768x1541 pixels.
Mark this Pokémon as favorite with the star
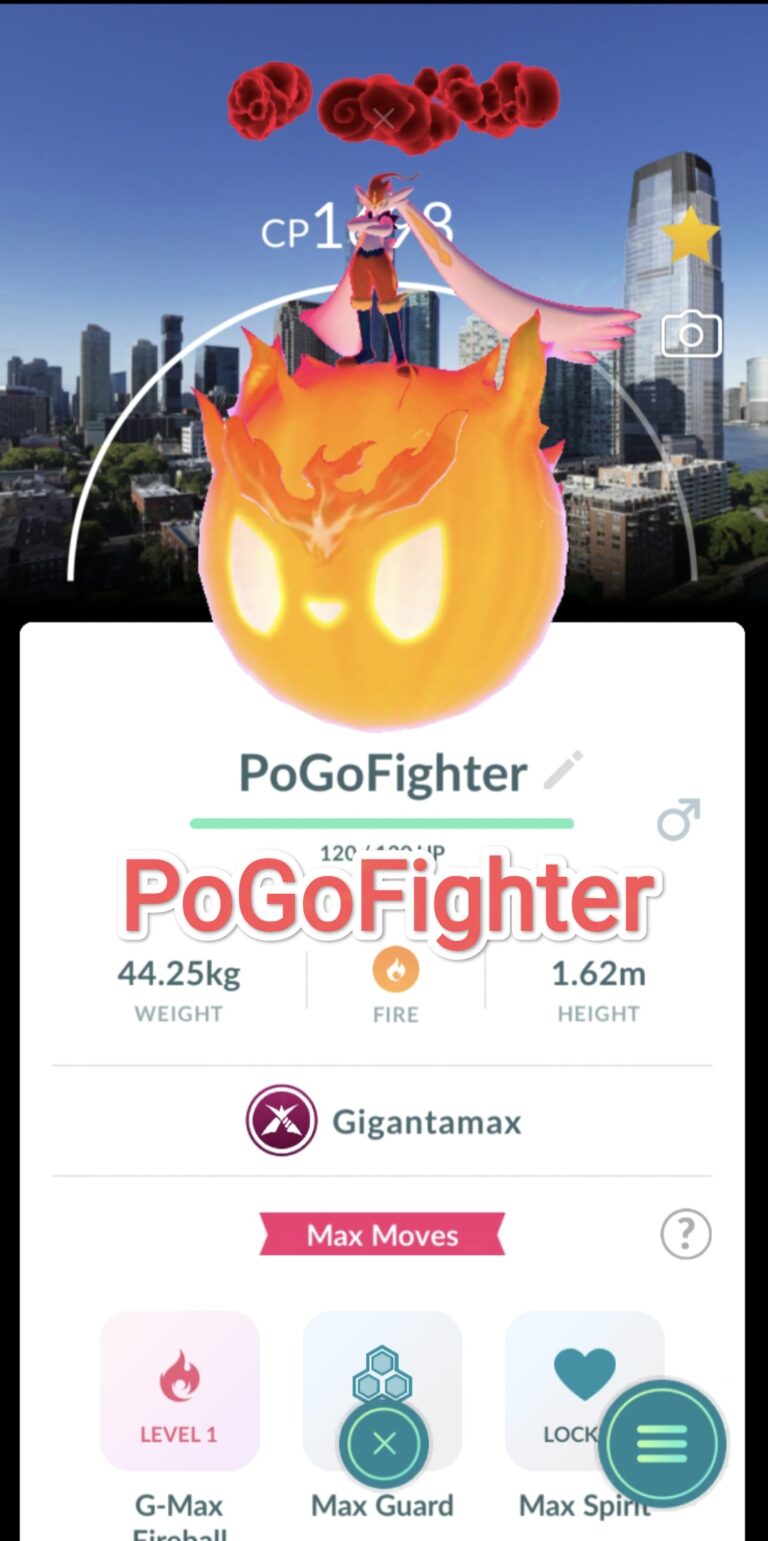pos(691,237)
